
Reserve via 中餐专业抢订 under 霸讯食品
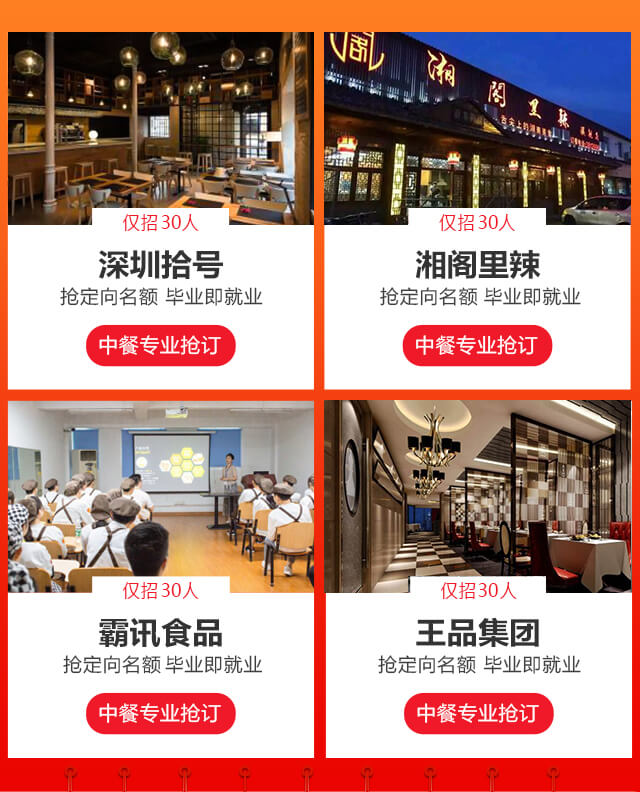(x=160, y=714)
